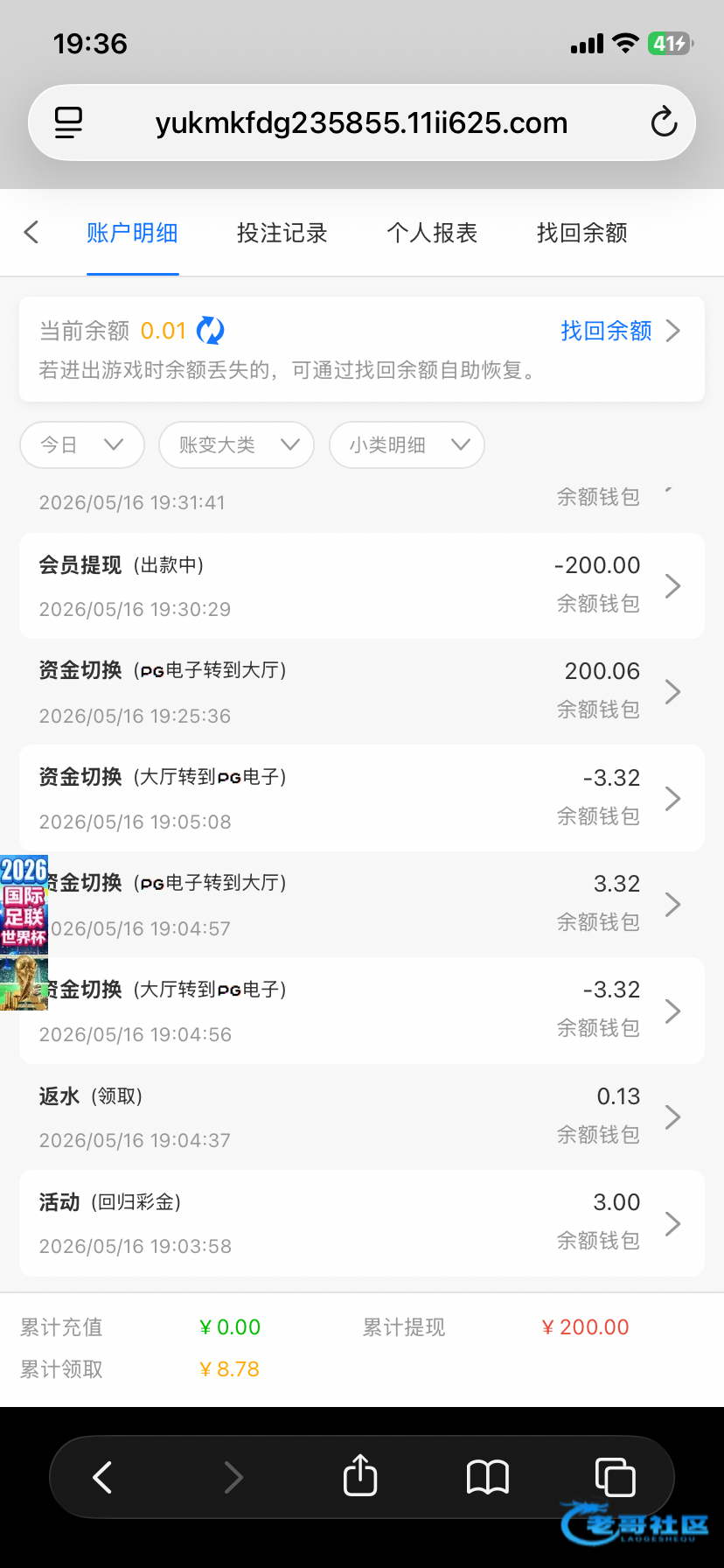Share this page from the browser toolbar
This screenshot has height=1568, width=724.
click(x=360, y=1477)
